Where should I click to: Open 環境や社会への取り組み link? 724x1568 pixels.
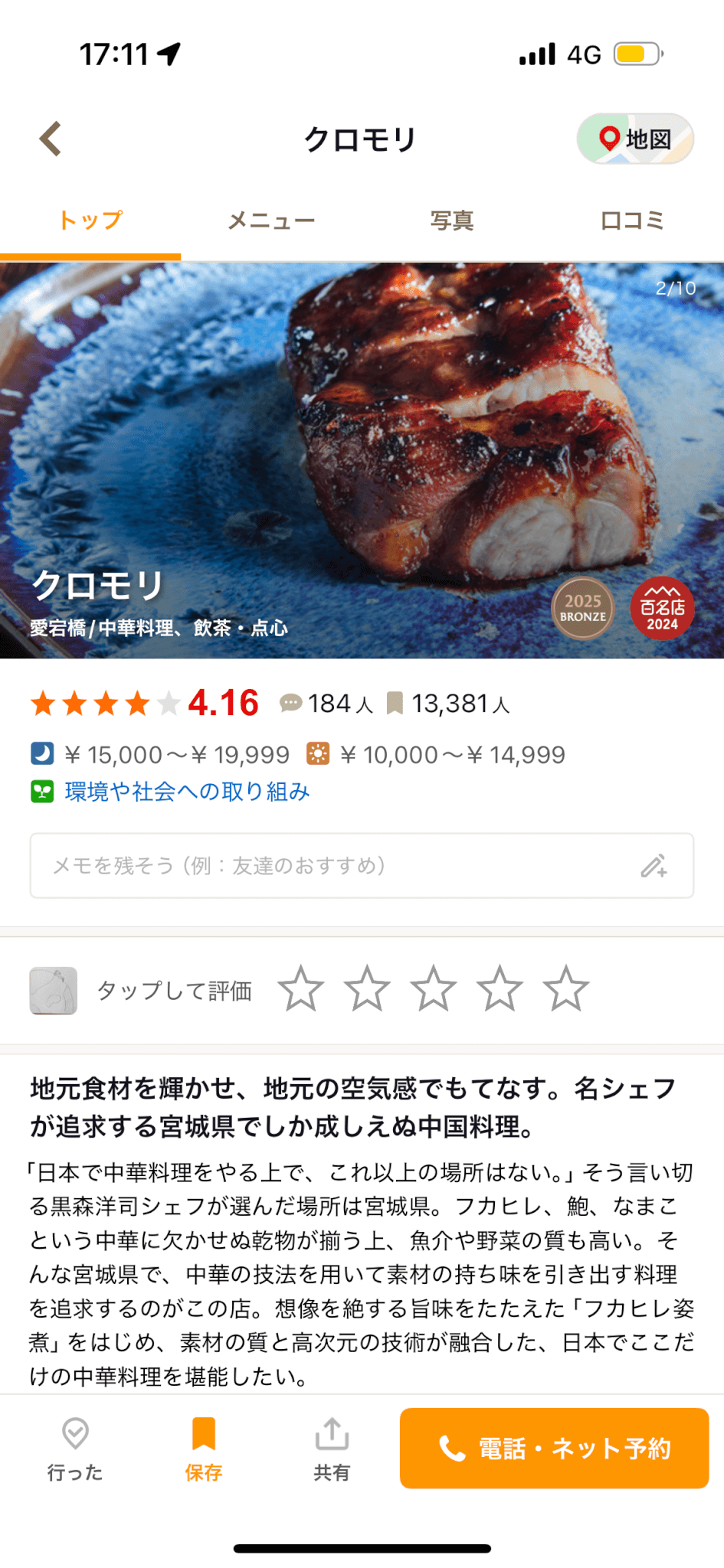pyautogui.click(x=186, y=791)
